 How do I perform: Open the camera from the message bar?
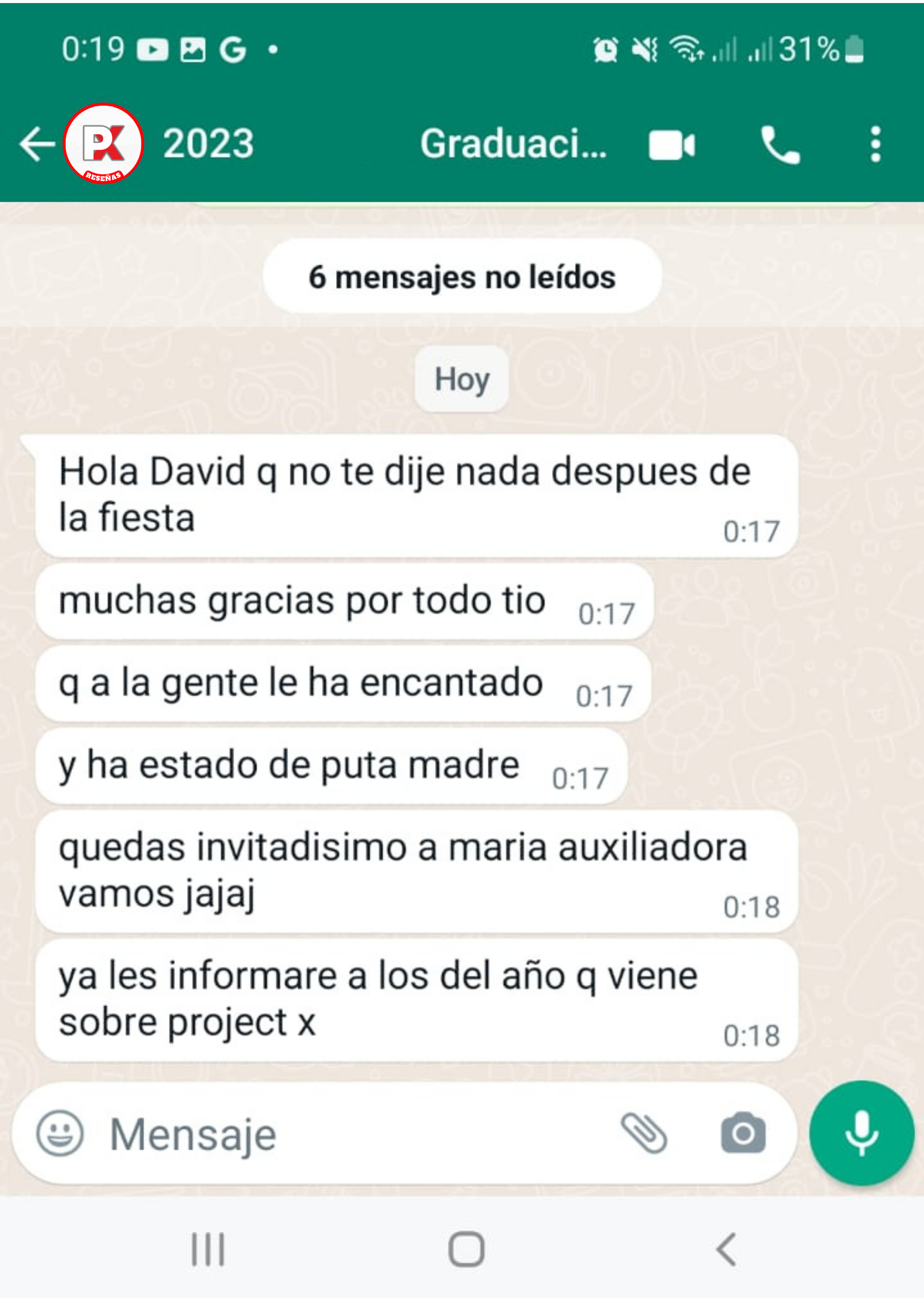(743, 1133)
